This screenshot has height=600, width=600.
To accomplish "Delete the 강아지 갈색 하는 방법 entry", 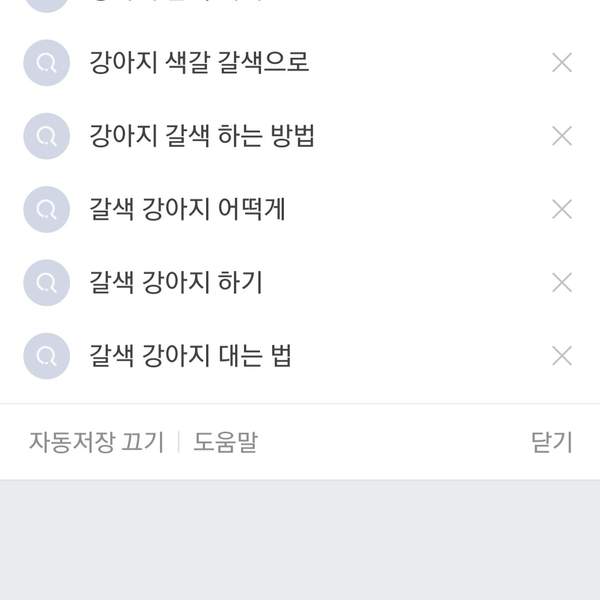I will click(x=562, y=136).
